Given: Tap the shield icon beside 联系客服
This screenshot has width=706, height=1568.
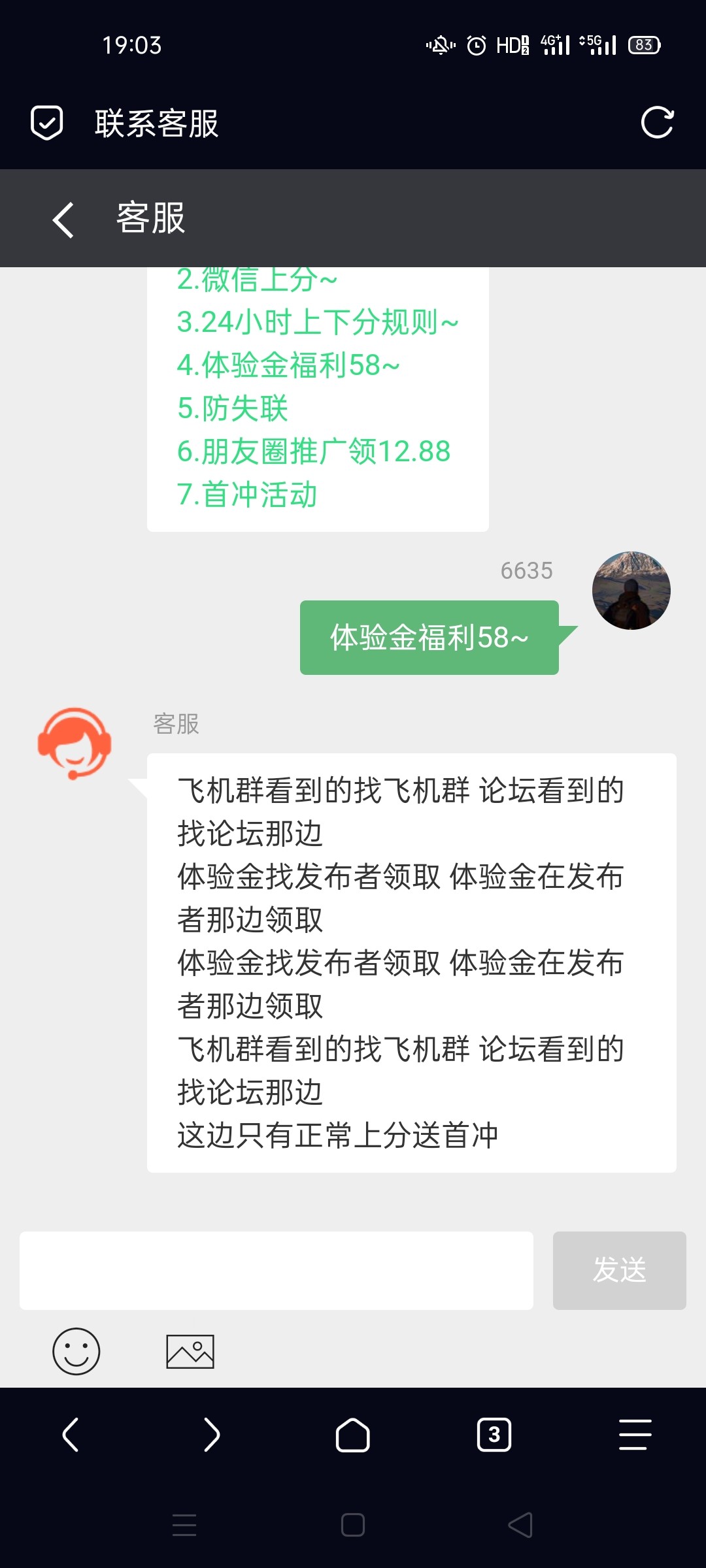Looking at the screenshot, I should tap(47, 123).
